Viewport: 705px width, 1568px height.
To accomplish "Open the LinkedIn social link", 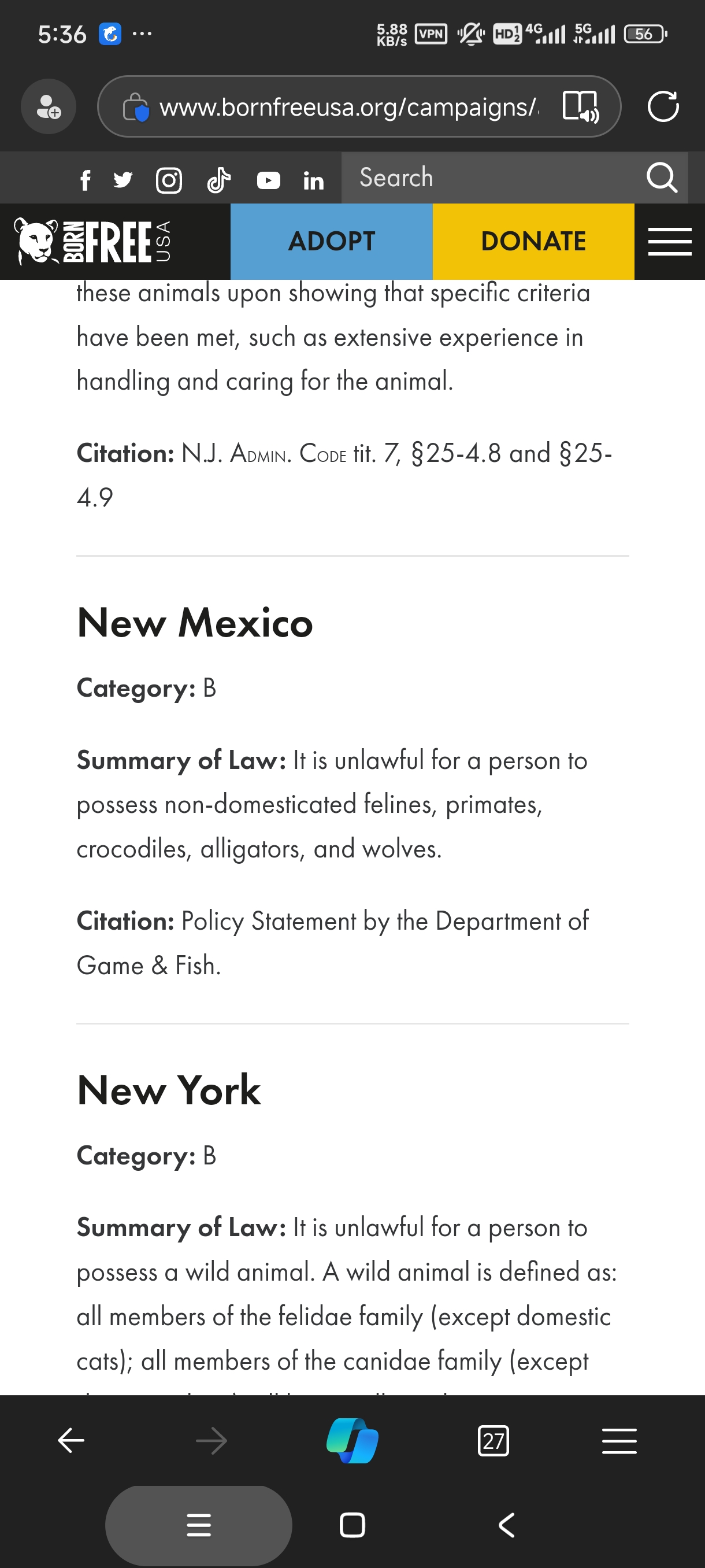I will tap(313, 180).
